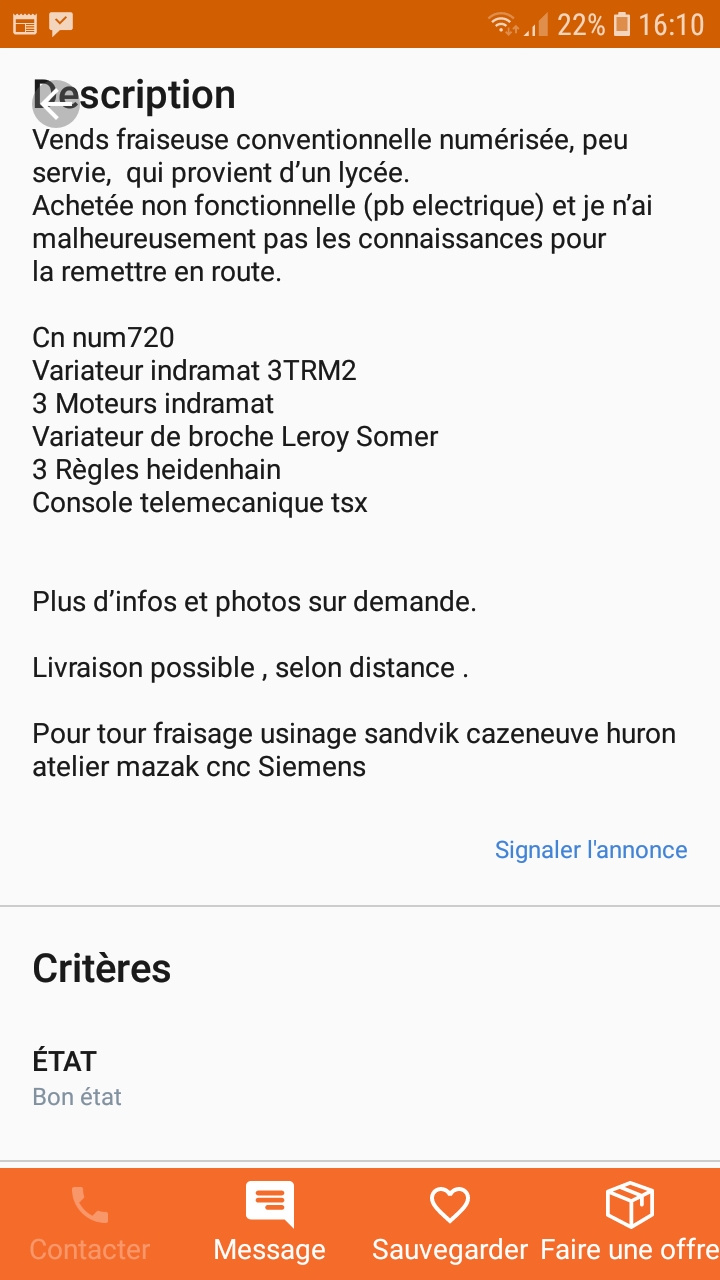Select Faire une offre

coord(630,1224)
